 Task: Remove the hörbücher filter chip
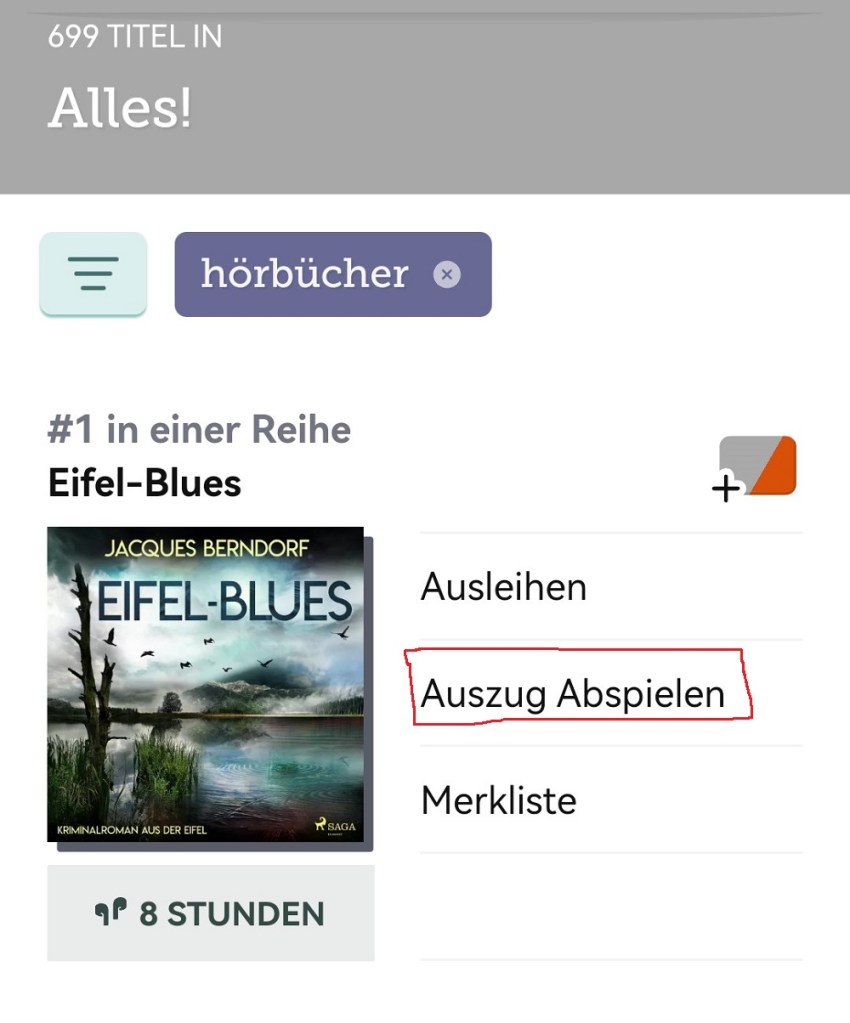click(x=447, y=275)
